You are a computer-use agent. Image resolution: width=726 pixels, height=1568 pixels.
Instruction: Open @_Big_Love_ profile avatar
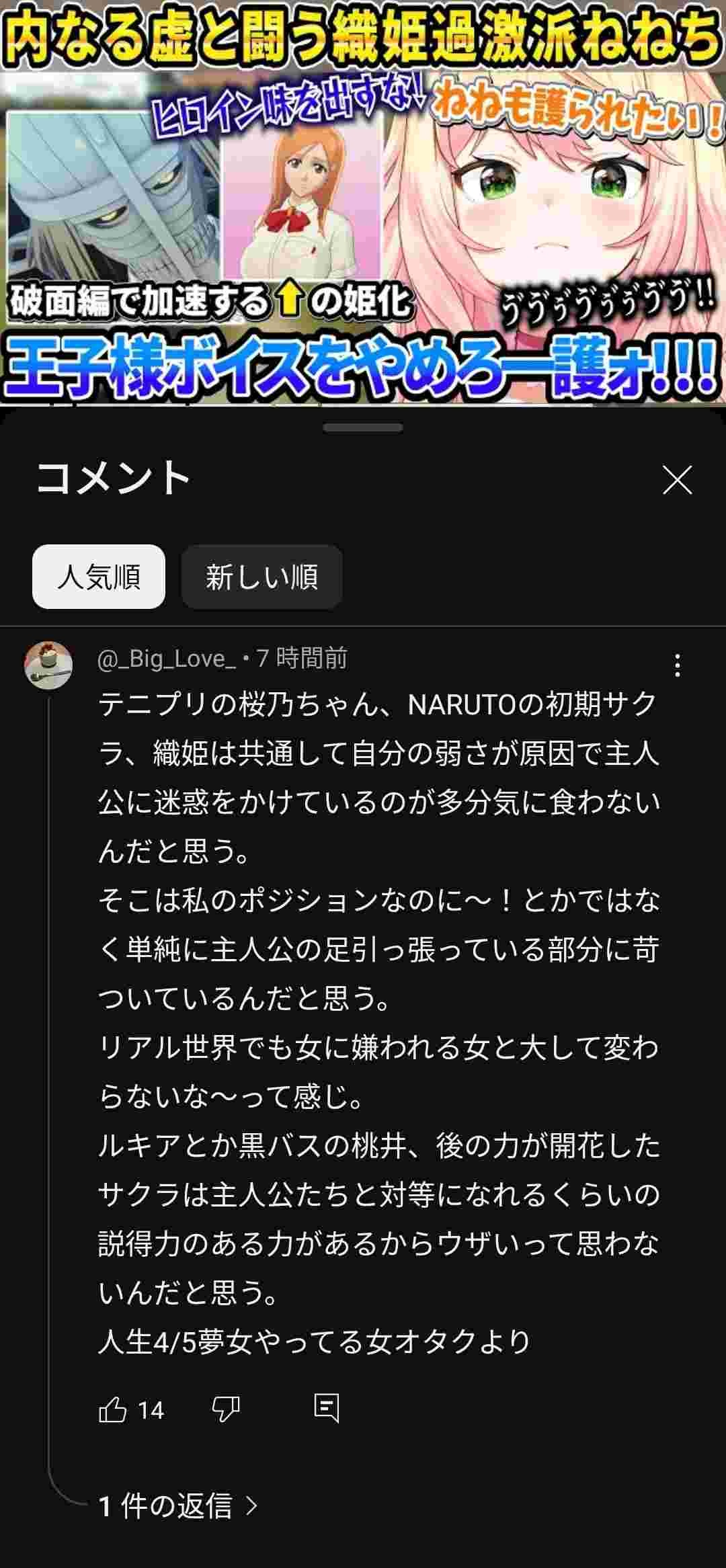point(48,665)
